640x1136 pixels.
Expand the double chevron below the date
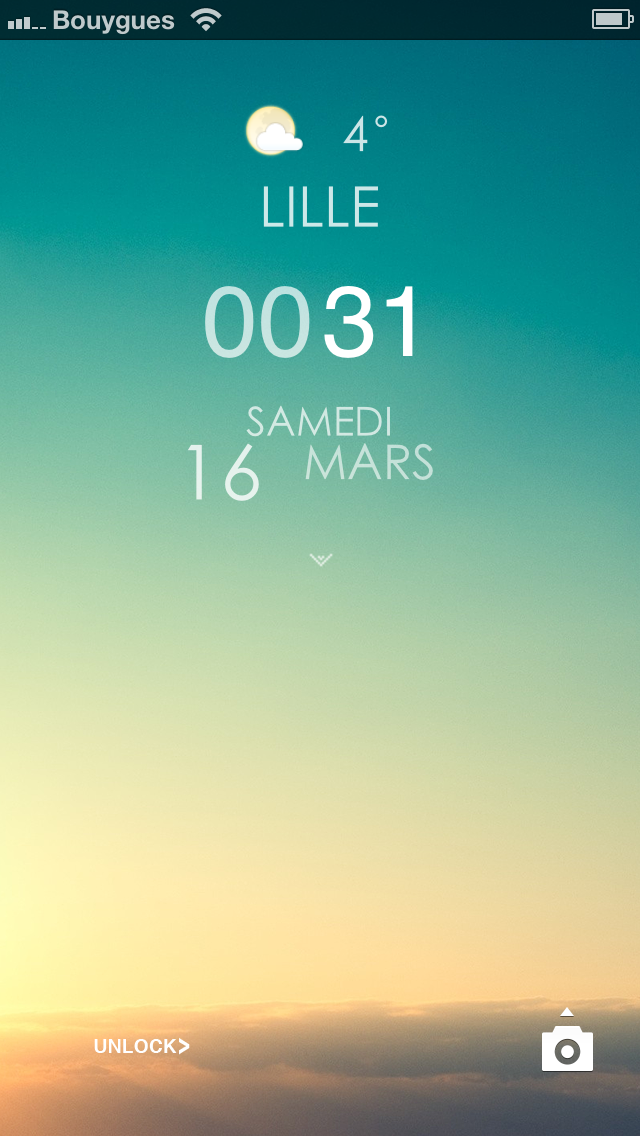click(x=320, y=559)
